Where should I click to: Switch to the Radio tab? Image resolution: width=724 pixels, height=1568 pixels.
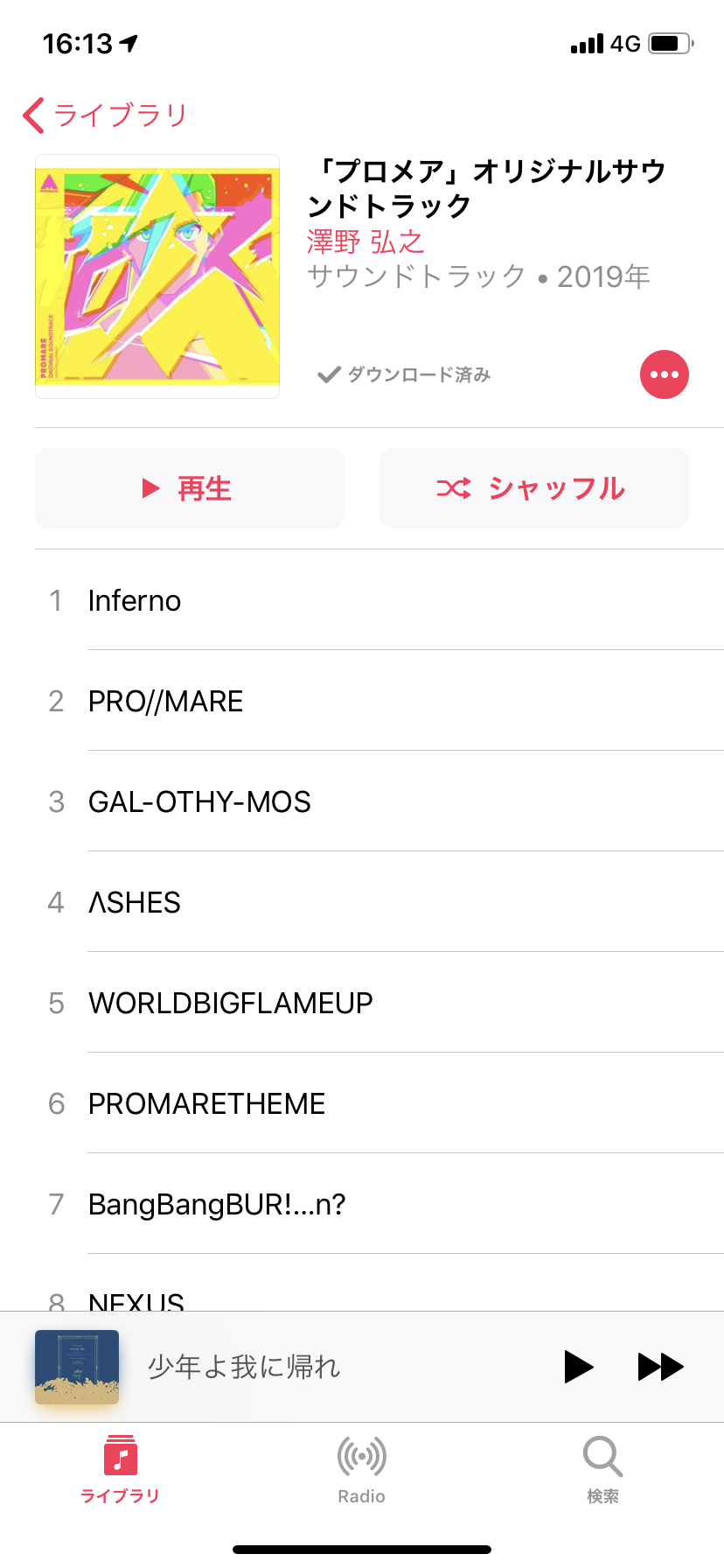pyautogui.click(x=362, y=1470)
